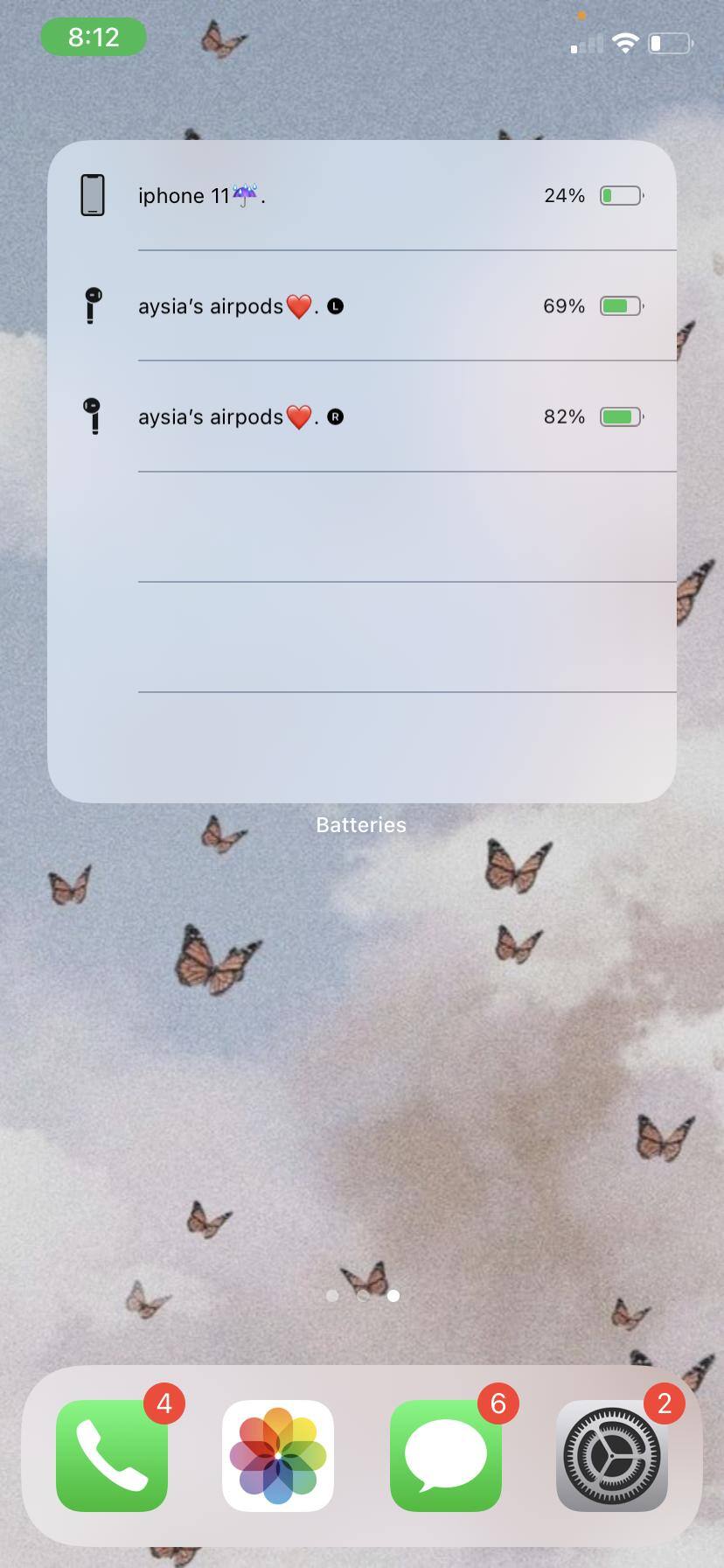The image size is (724, 1568).
Task: Open the Photos app
Action: (278, 1455)
